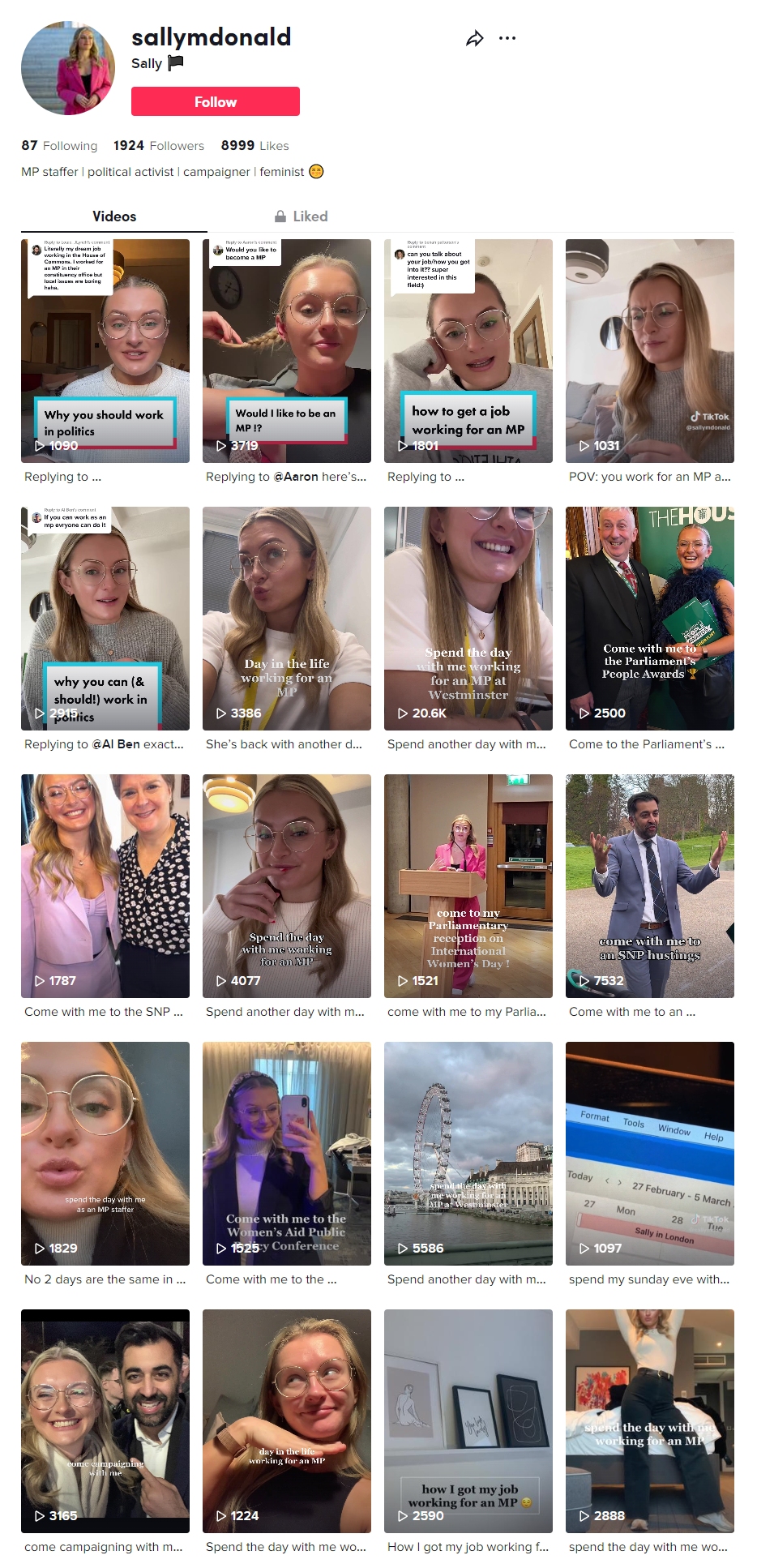This screenshot has height=1568, width=757.
Task: Play the International Women's Day reception video
Action: (468, 886)
